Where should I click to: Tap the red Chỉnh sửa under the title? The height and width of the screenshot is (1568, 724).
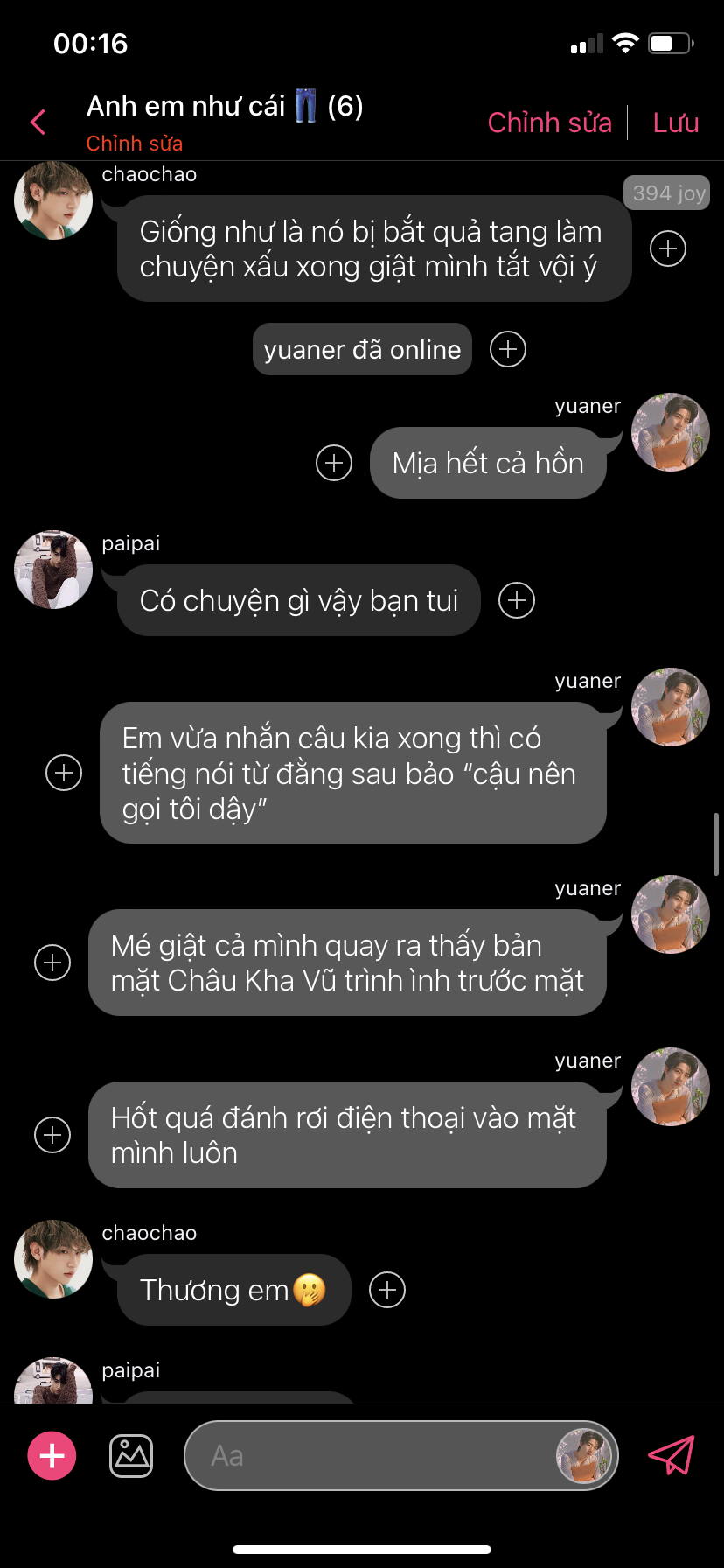[134, 143]
